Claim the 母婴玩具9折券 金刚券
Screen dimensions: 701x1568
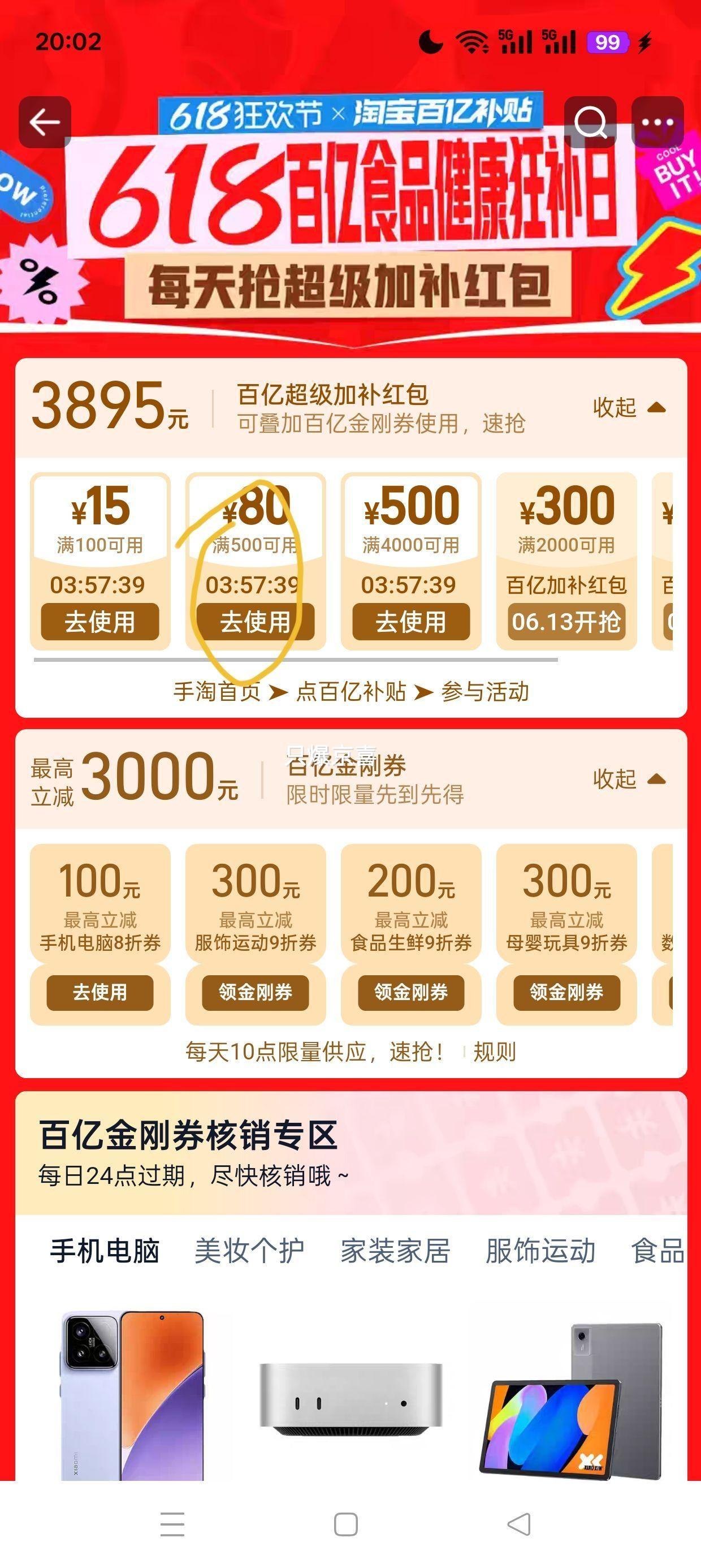(x=566, y=992)
